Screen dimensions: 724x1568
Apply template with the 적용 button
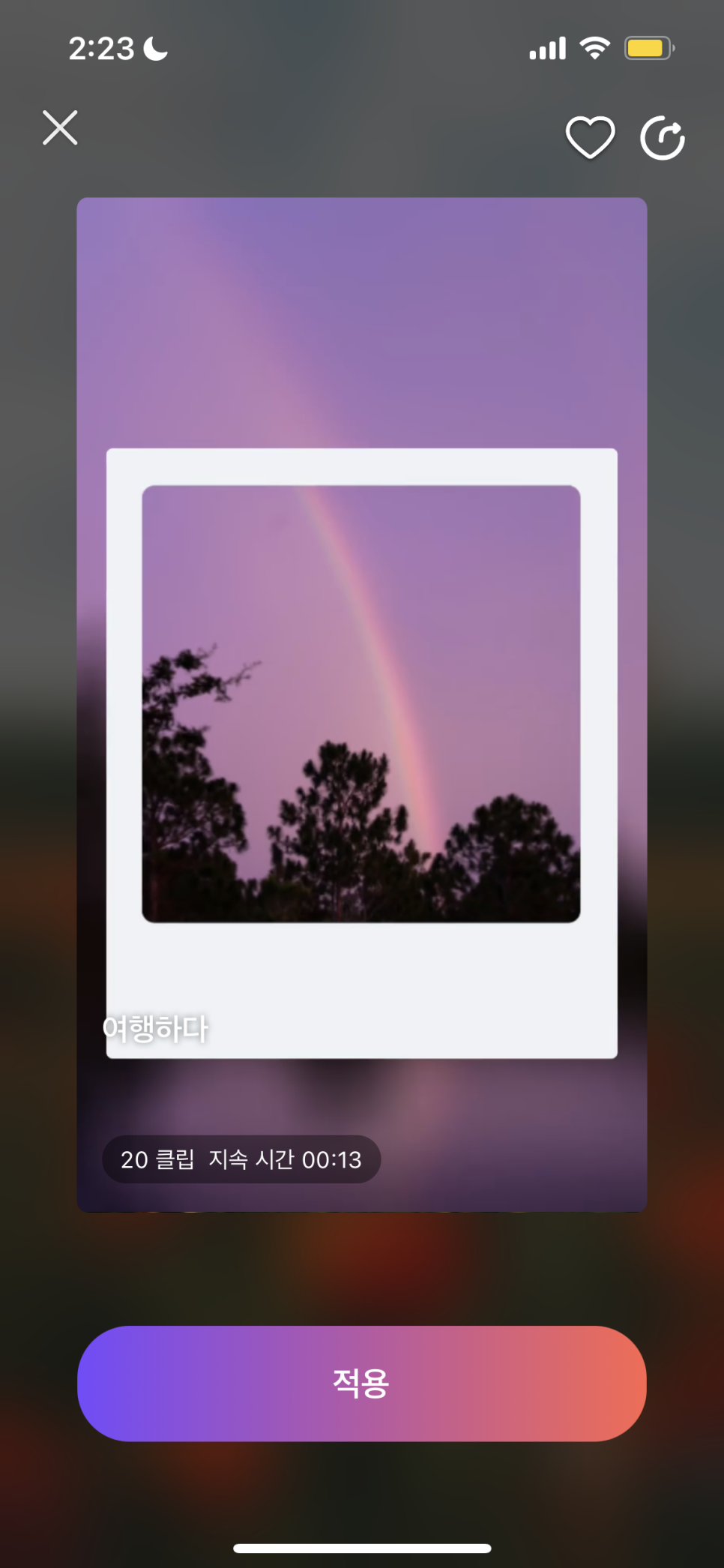(361, 1383)
